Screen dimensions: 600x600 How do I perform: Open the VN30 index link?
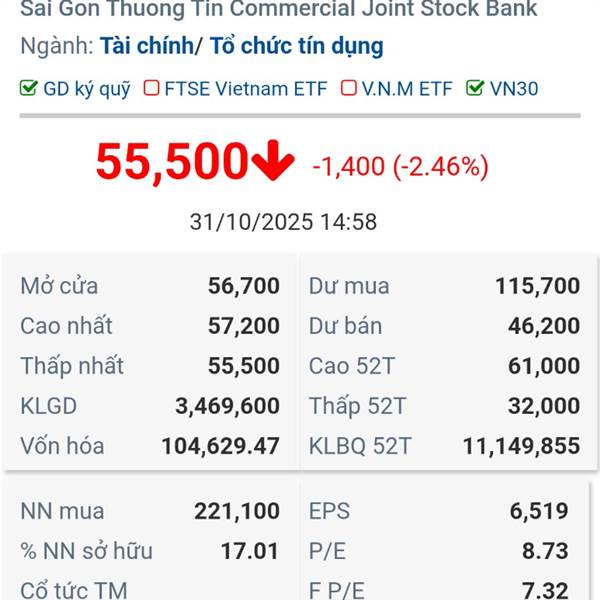pyautogui.click(x=514, y=89)
